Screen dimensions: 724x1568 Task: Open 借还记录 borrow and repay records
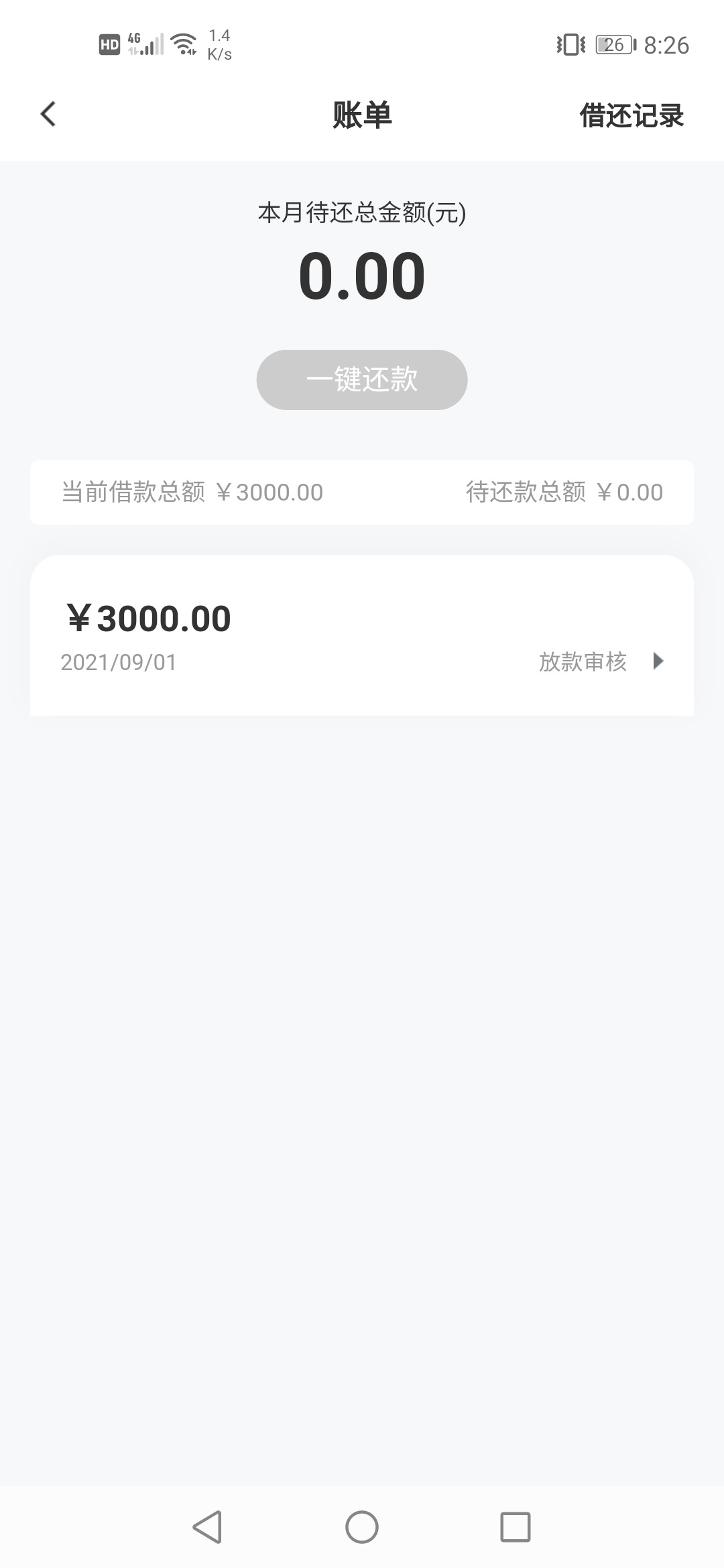tap(631, 115)
